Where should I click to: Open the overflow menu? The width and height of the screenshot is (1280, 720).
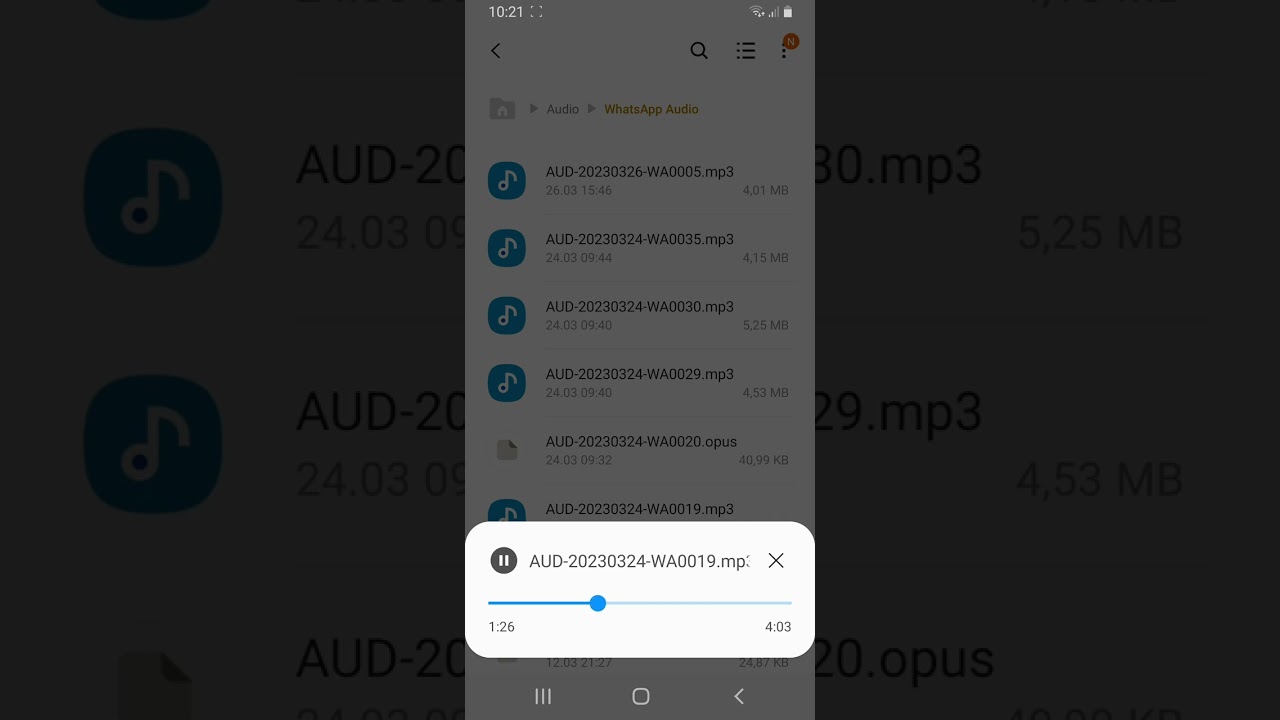784,51
